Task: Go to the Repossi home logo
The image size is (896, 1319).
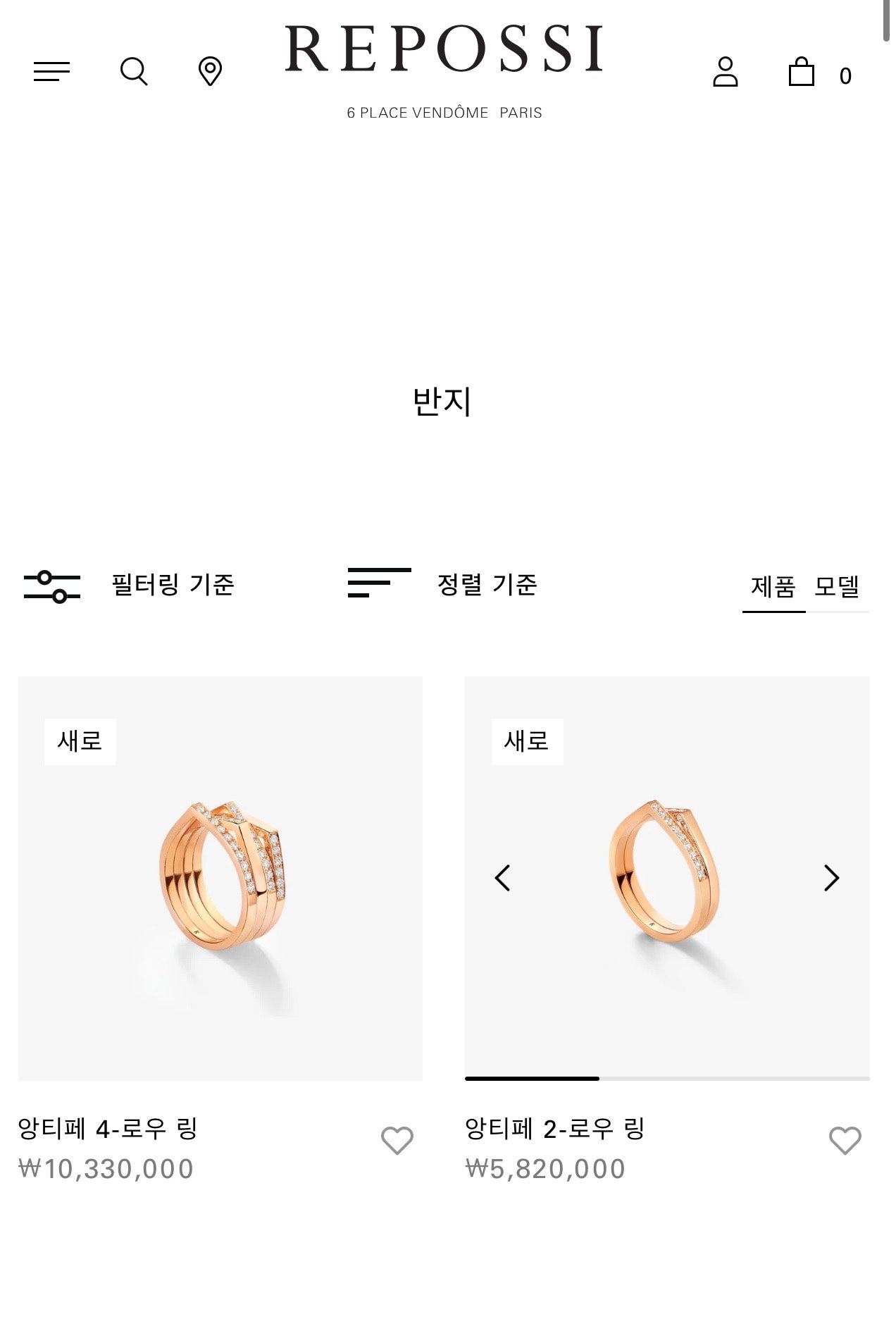Action: point(444,49)
